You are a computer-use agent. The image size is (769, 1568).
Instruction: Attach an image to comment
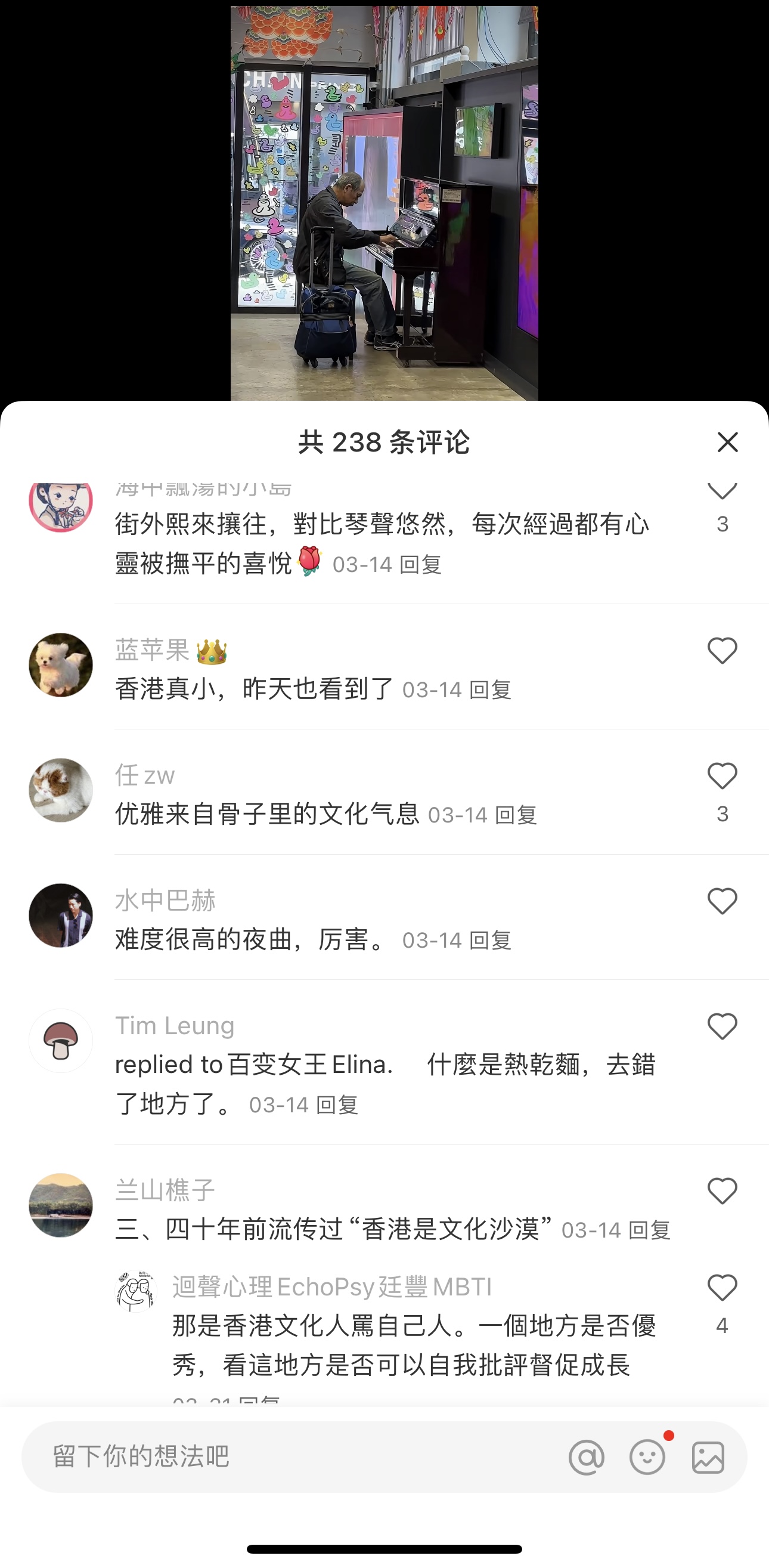pyautogui.click(x=708, y=1458)
